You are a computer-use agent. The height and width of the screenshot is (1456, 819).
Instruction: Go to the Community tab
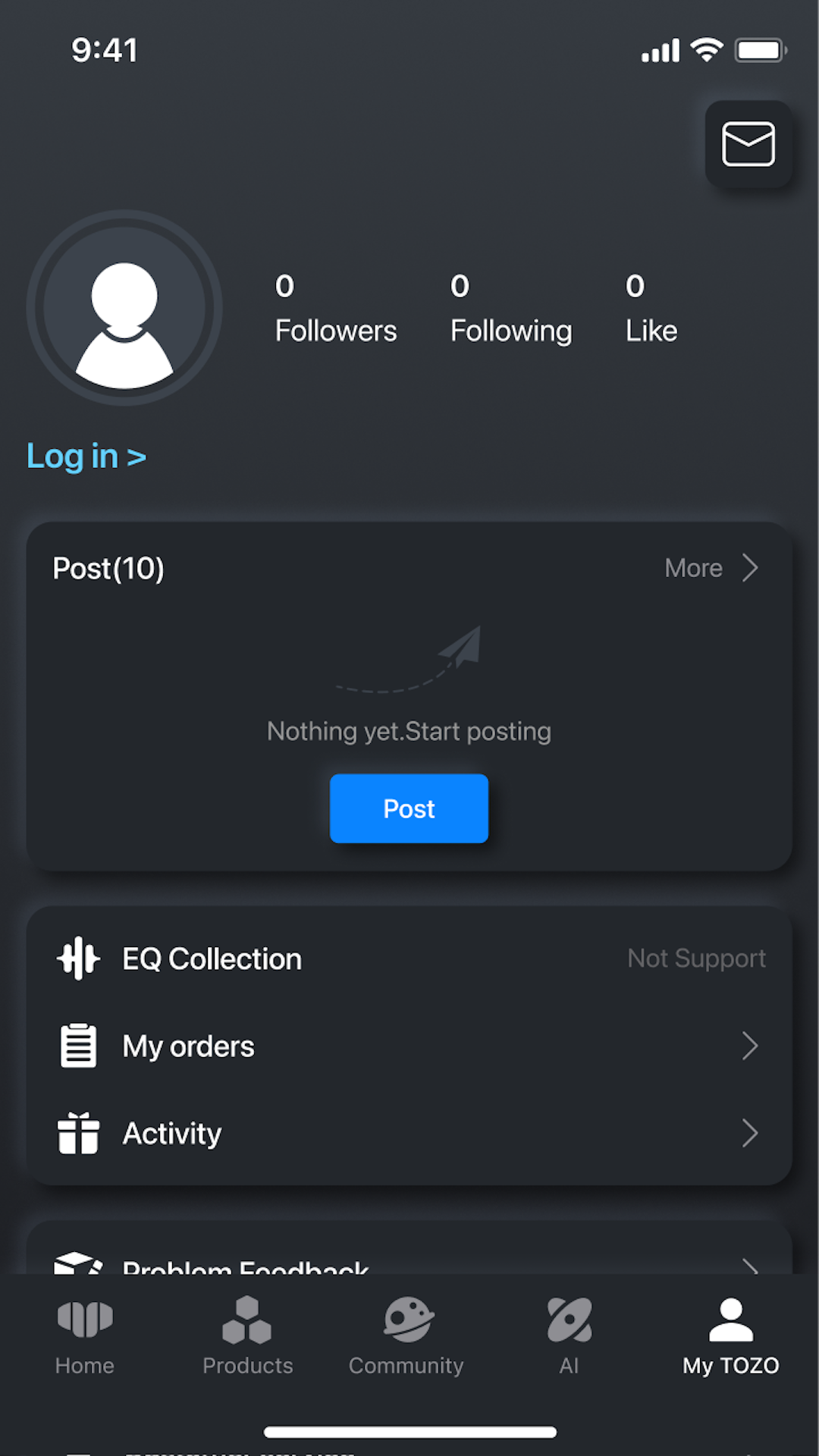406,1336
